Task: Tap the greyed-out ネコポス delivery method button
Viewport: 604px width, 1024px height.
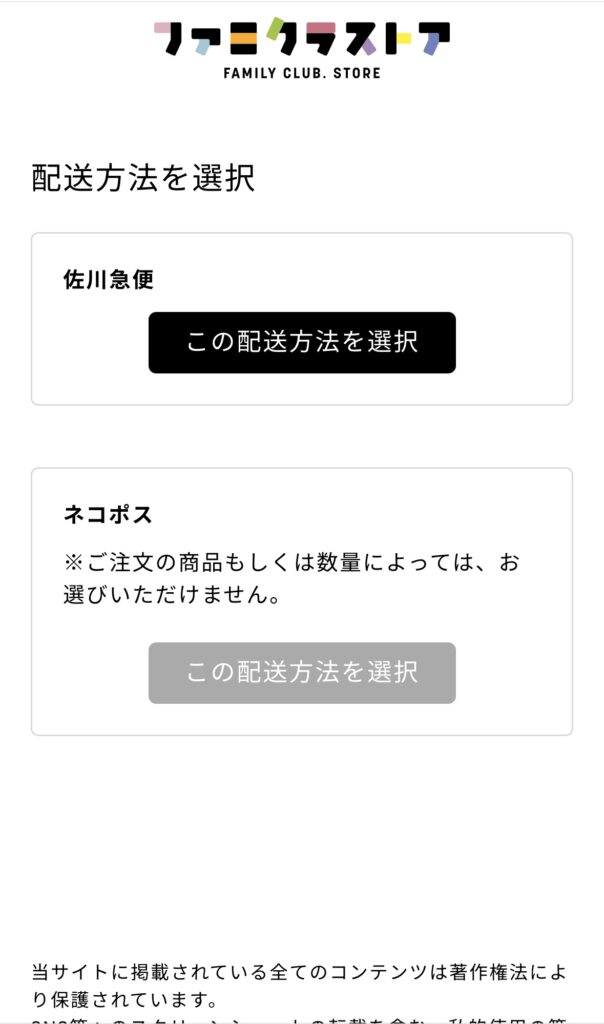Action: (302, 672)
